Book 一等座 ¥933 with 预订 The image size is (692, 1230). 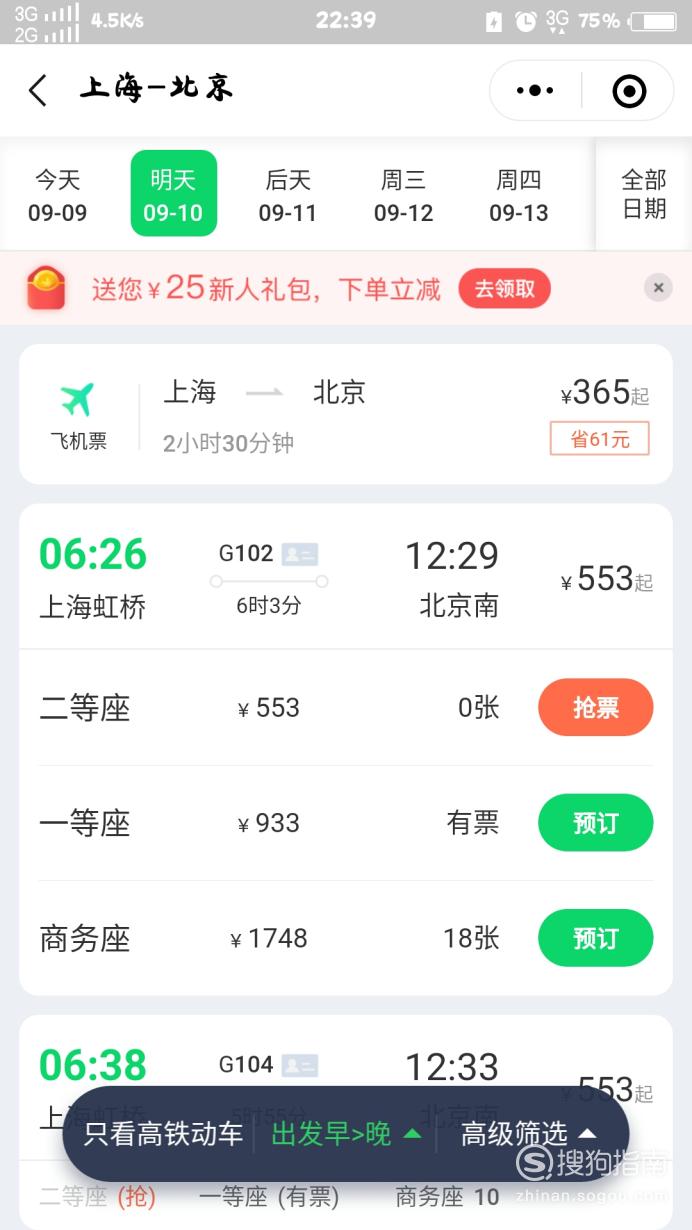[596, 823]
